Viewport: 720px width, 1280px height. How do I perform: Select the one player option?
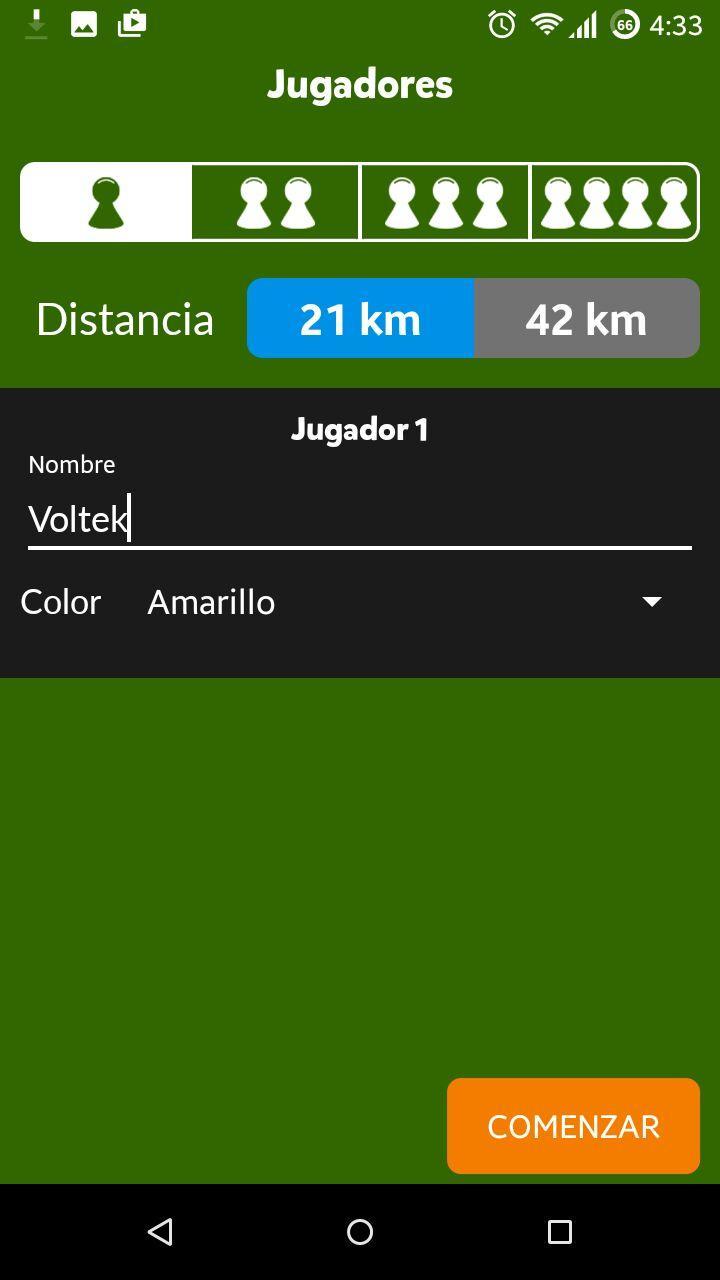coord(106,202)
